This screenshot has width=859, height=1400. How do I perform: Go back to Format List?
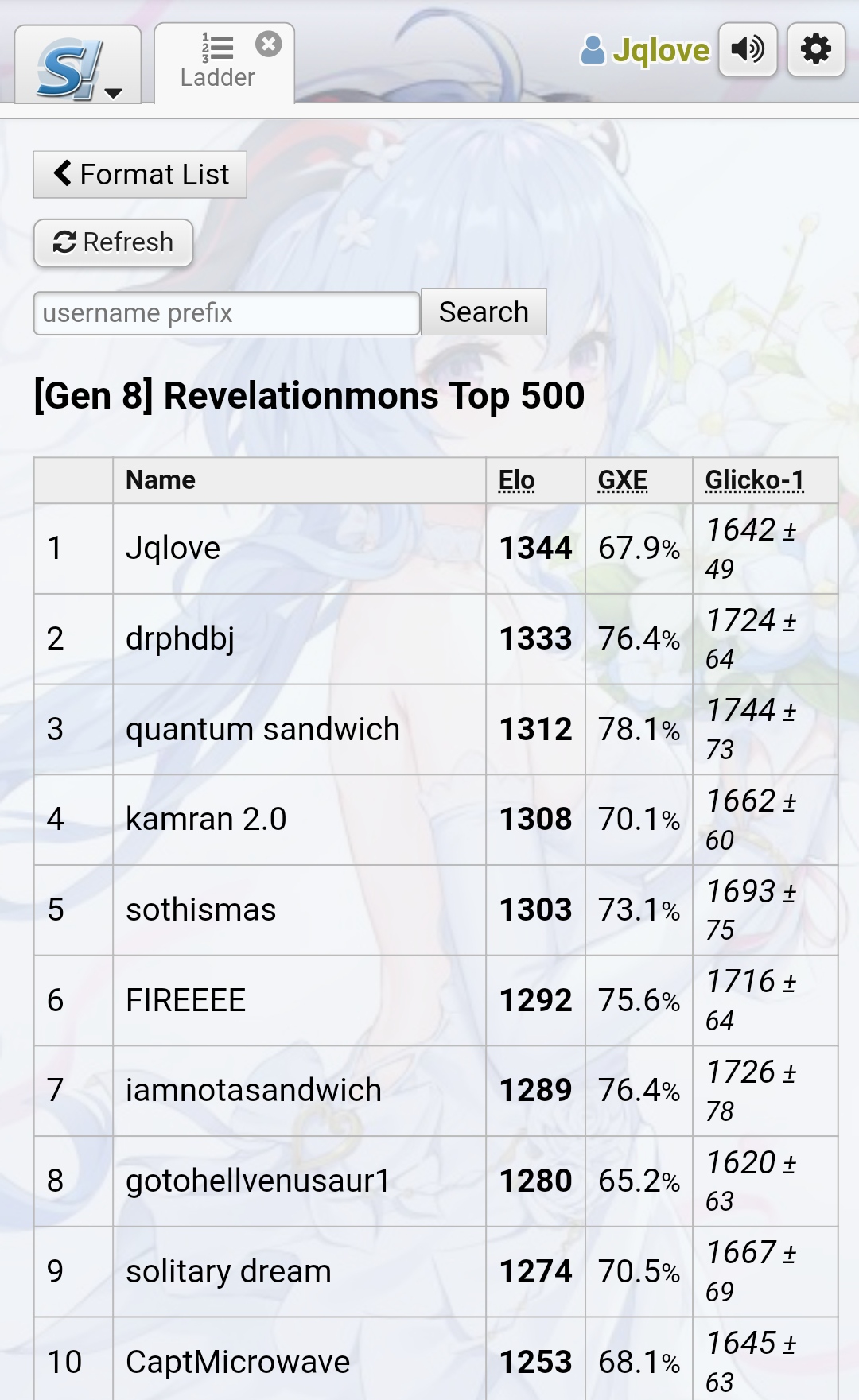(140, 174)
